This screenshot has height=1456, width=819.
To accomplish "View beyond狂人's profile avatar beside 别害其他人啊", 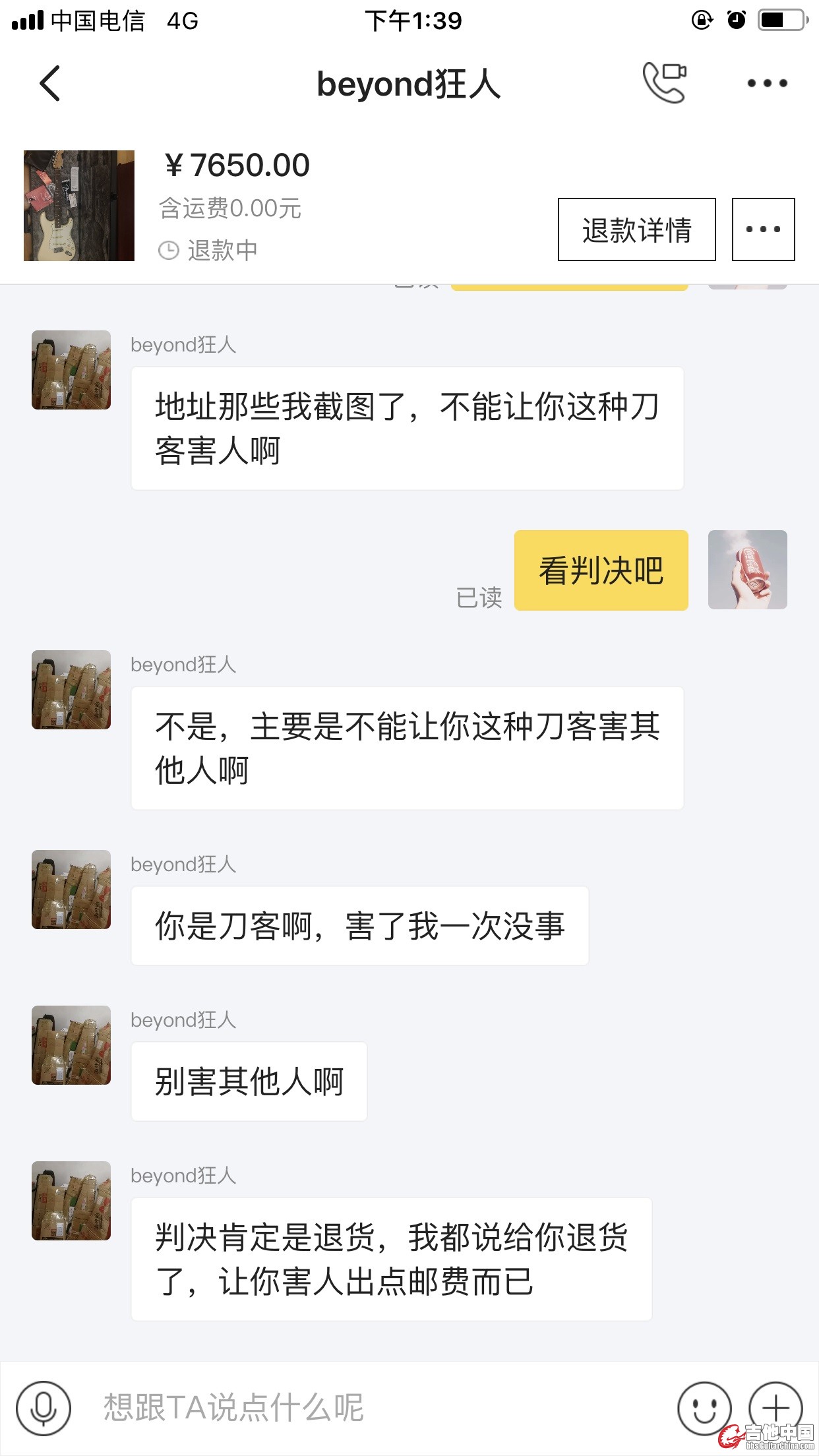I will pos(71,1045).
